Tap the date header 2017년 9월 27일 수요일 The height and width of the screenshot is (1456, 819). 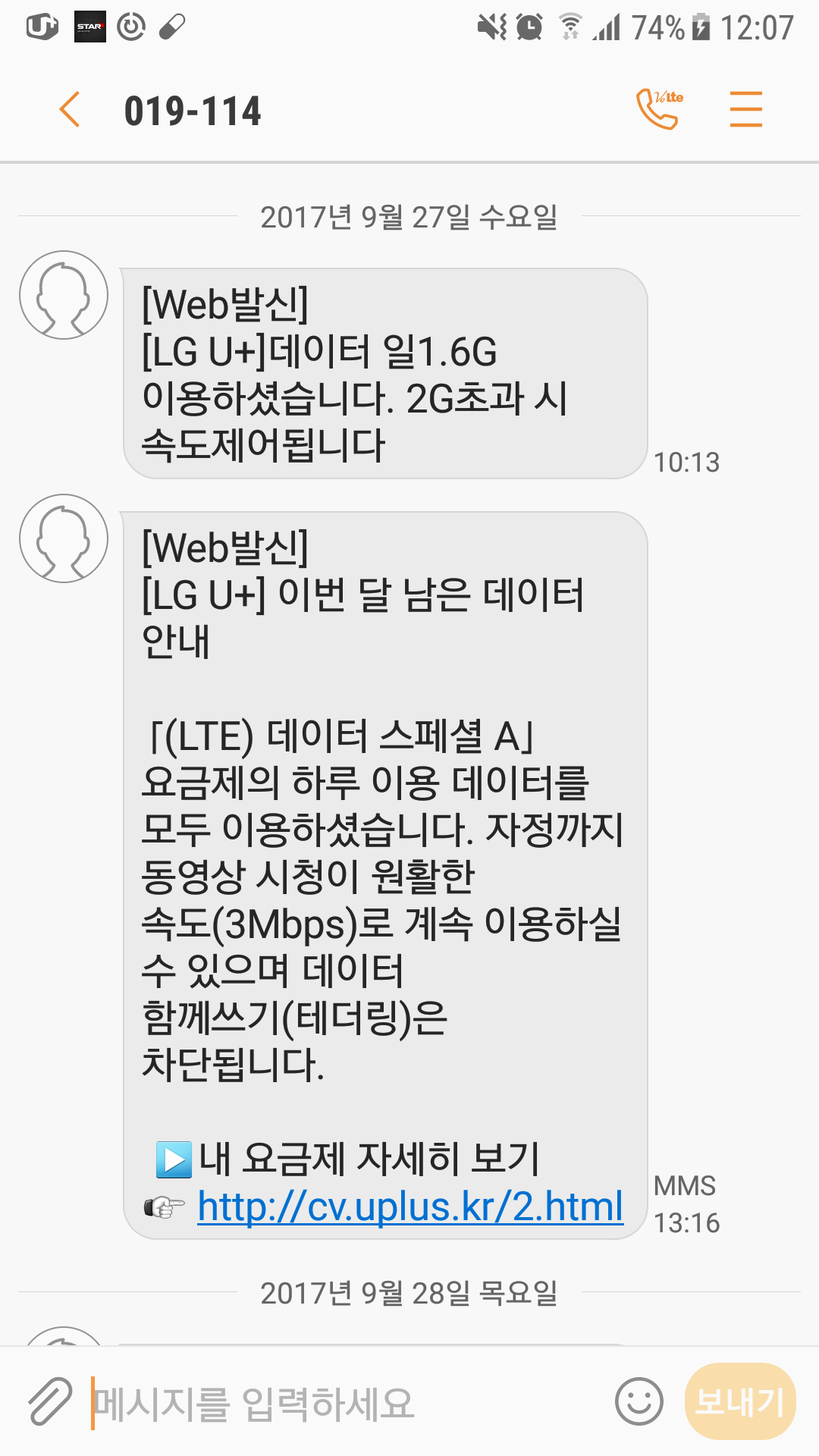click(x=409, y=219)
